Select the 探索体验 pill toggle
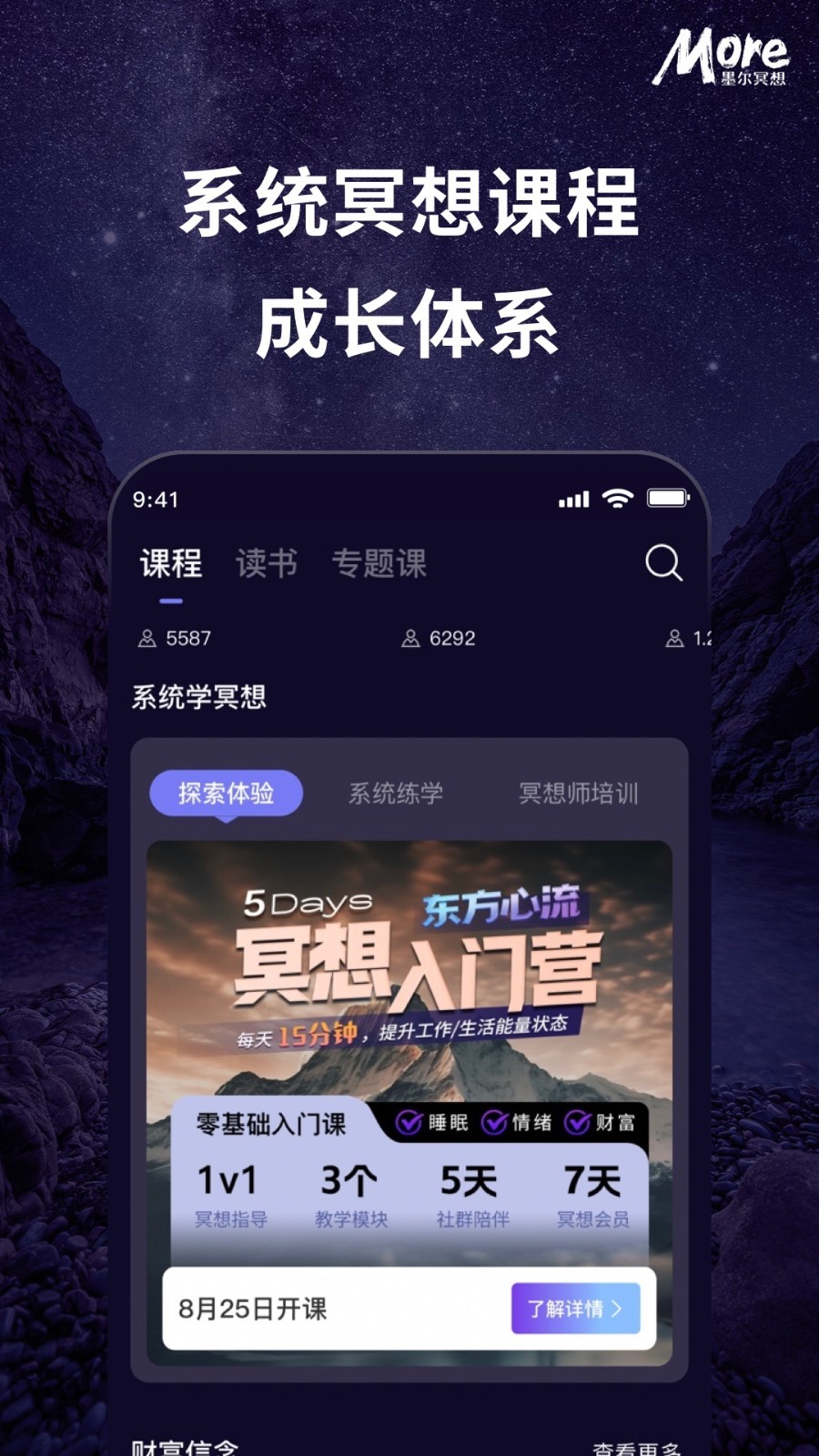This screenshot has width=819, height=1456. click(226, 792)
